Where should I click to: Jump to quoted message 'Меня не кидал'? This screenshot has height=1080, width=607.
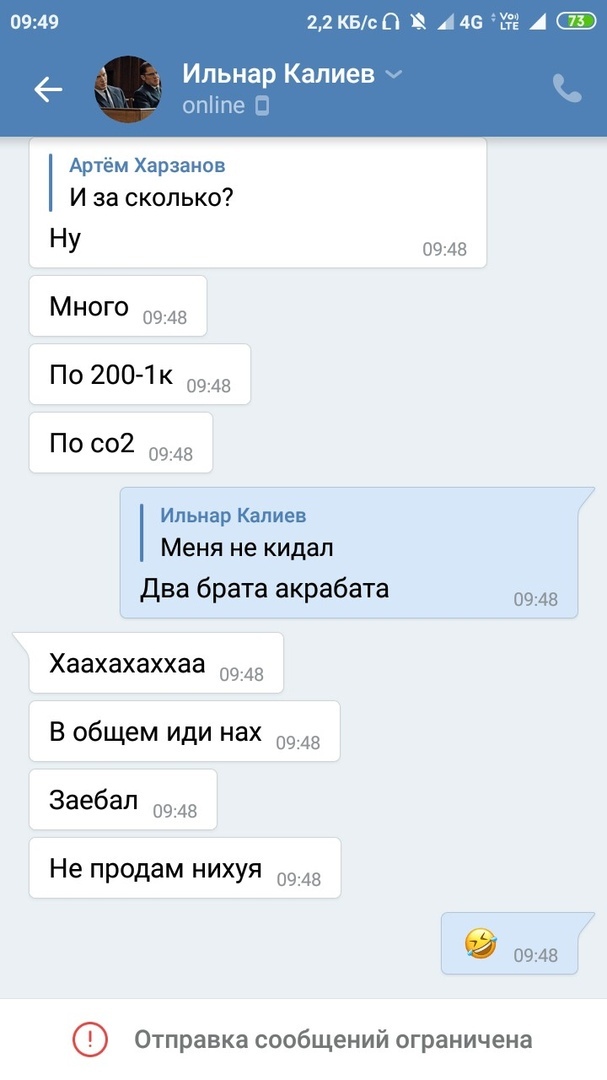245,532
